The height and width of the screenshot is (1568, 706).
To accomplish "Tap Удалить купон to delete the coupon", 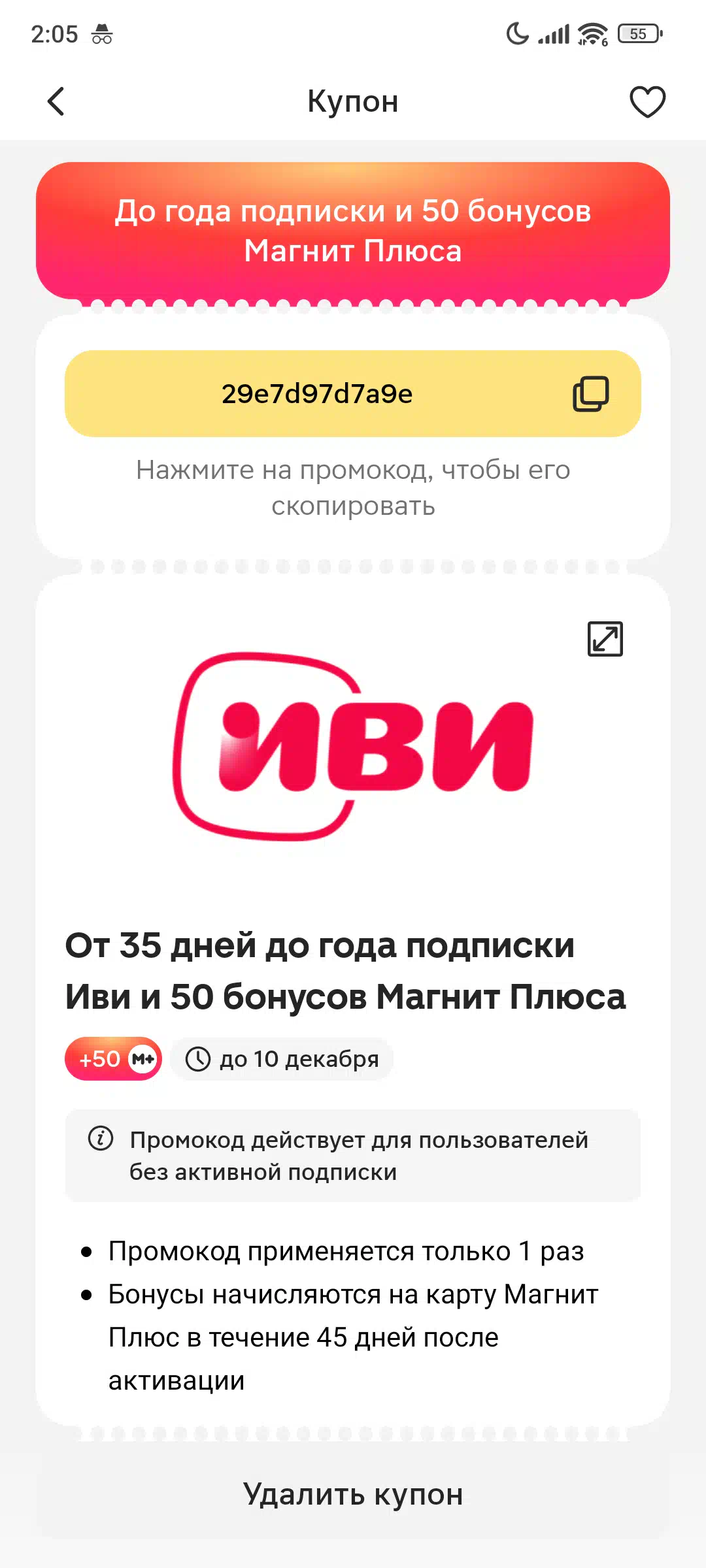I will (353, 1494).
